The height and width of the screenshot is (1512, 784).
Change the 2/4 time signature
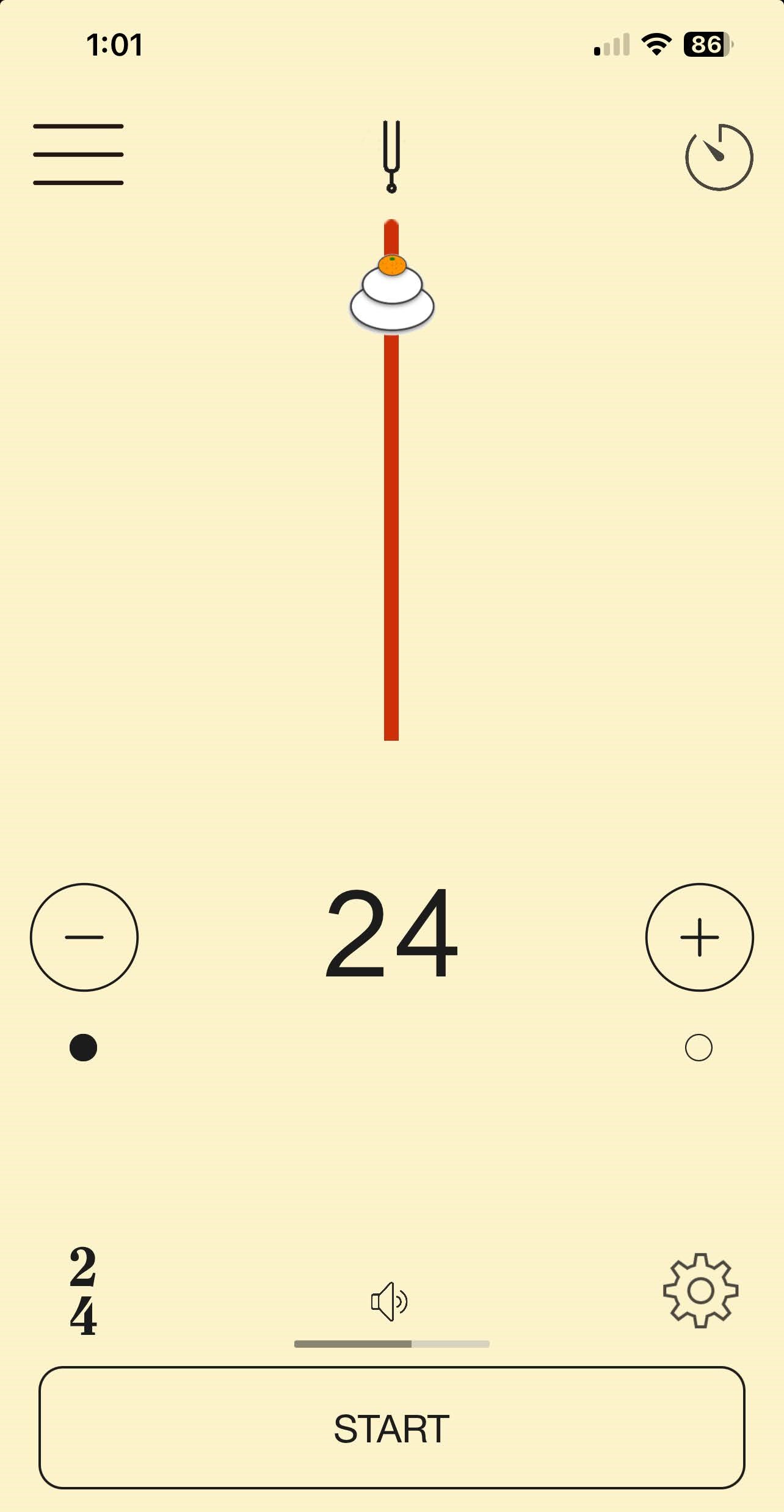pyautogui.click(x=83, y=1290)
